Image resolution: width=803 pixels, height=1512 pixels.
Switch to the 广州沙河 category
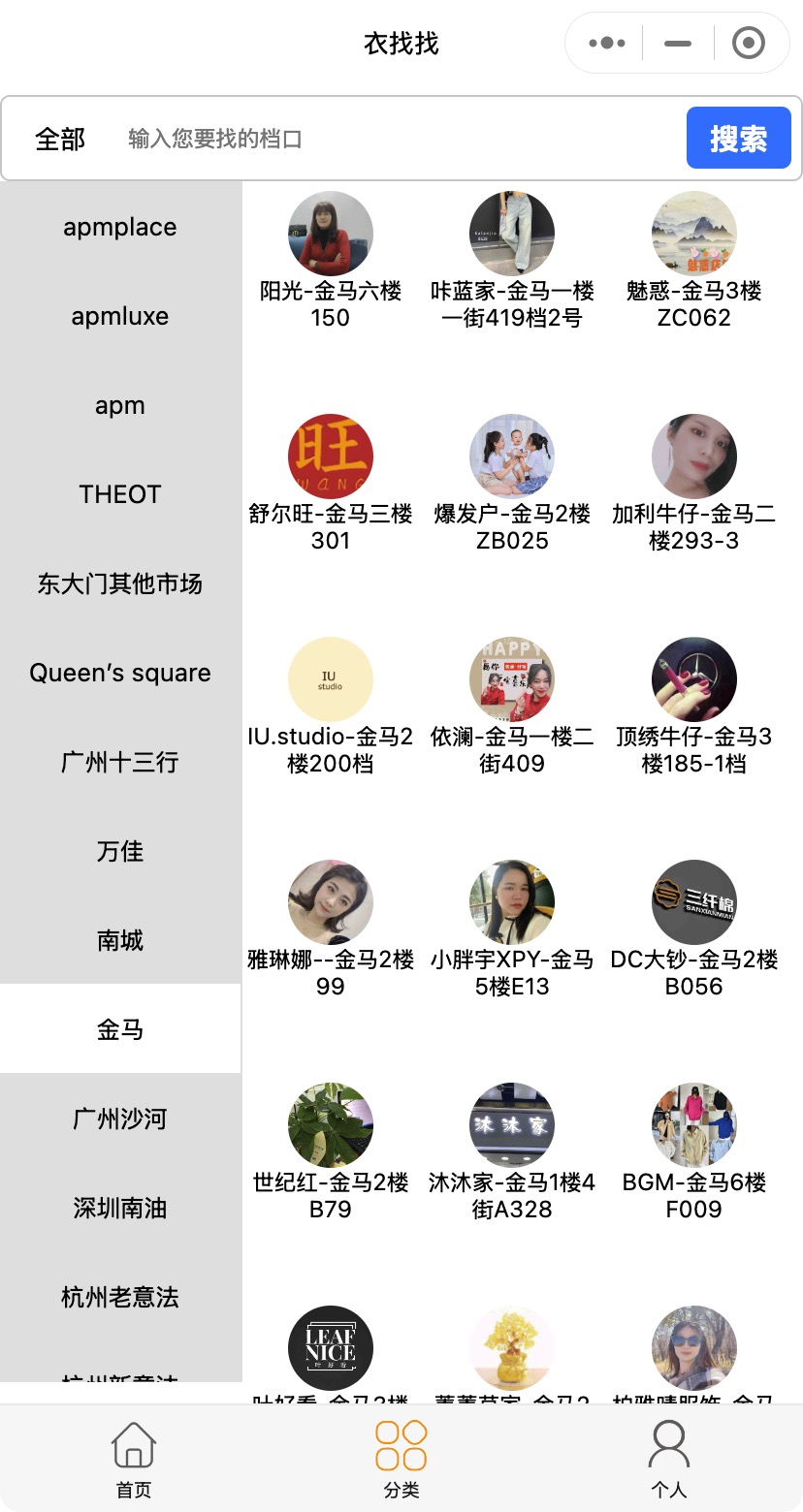pyautogui.click(x=120, y=1118)
